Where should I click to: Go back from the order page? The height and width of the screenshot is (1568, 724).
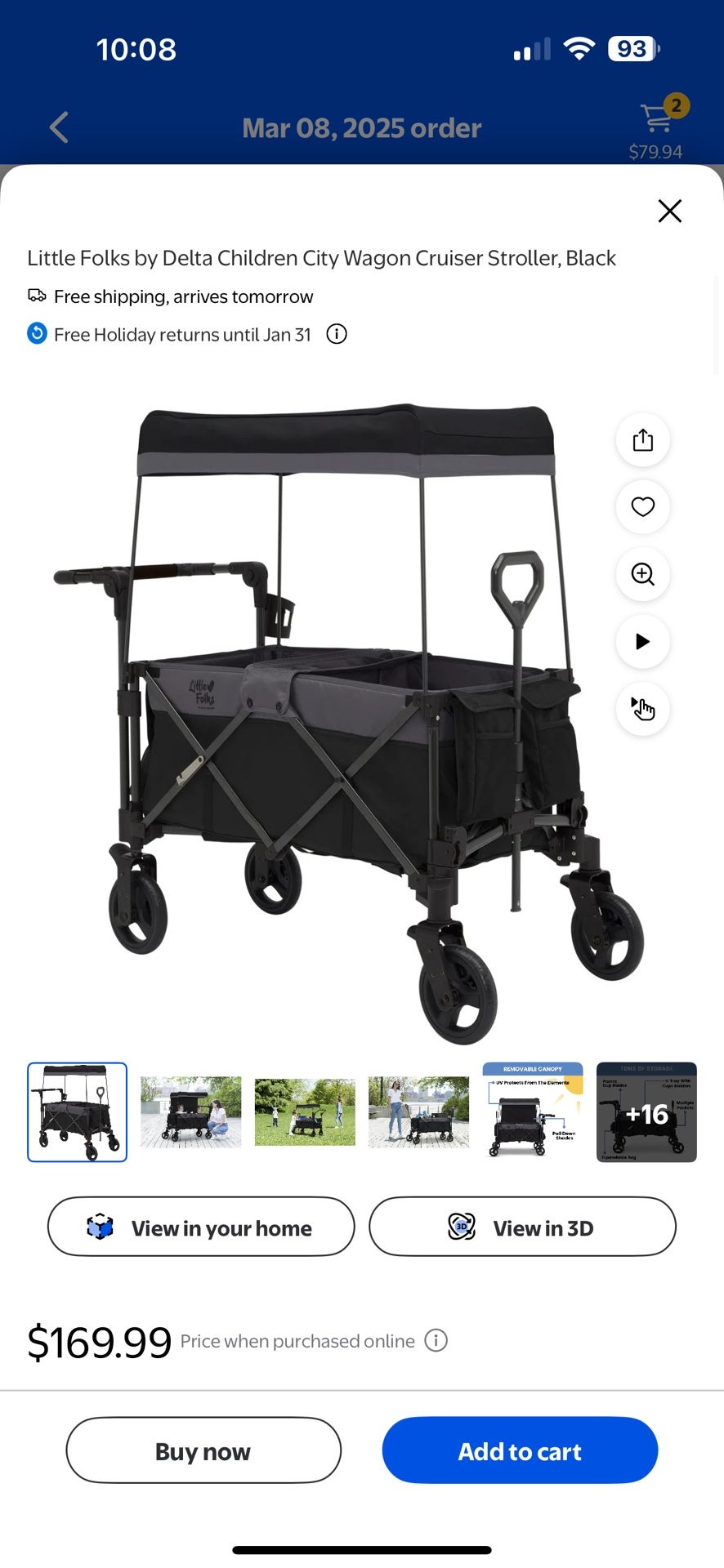(x=59, y=127)
